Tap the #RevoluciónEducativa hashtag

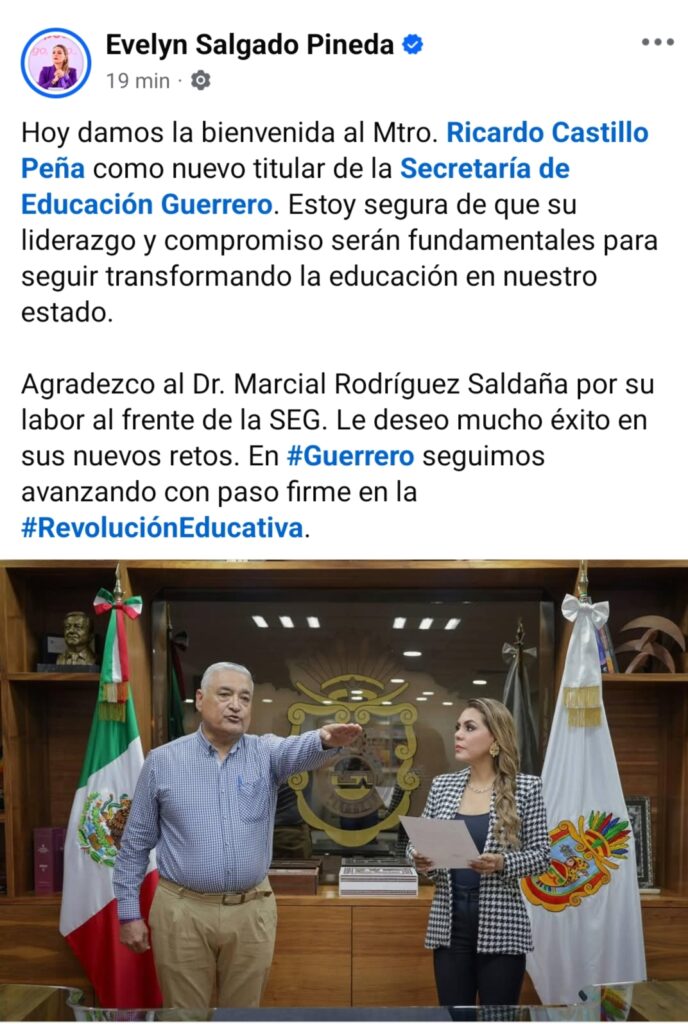point(162,528)
